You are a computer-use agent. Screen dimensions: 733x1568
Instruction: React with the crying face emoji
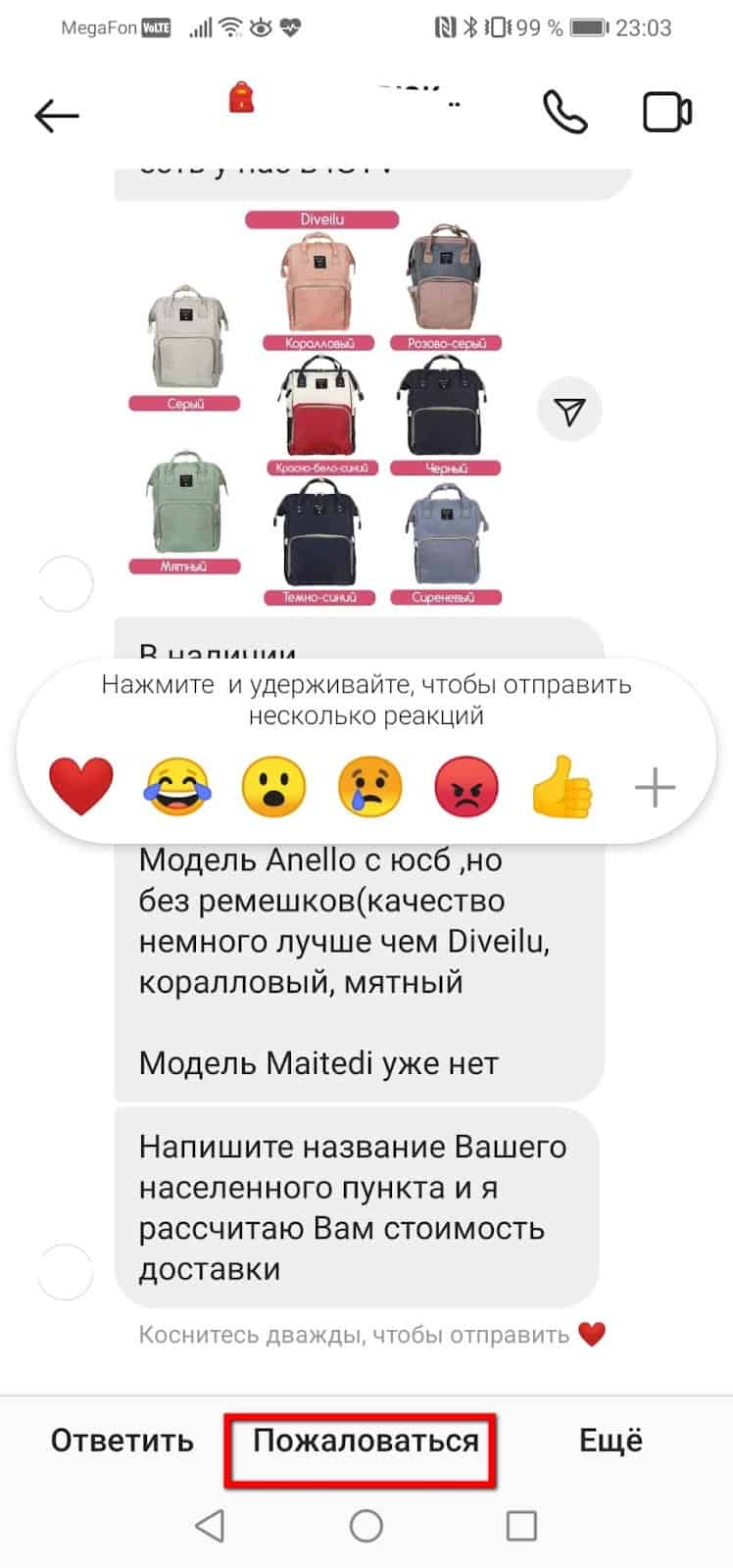coord(369,787)
